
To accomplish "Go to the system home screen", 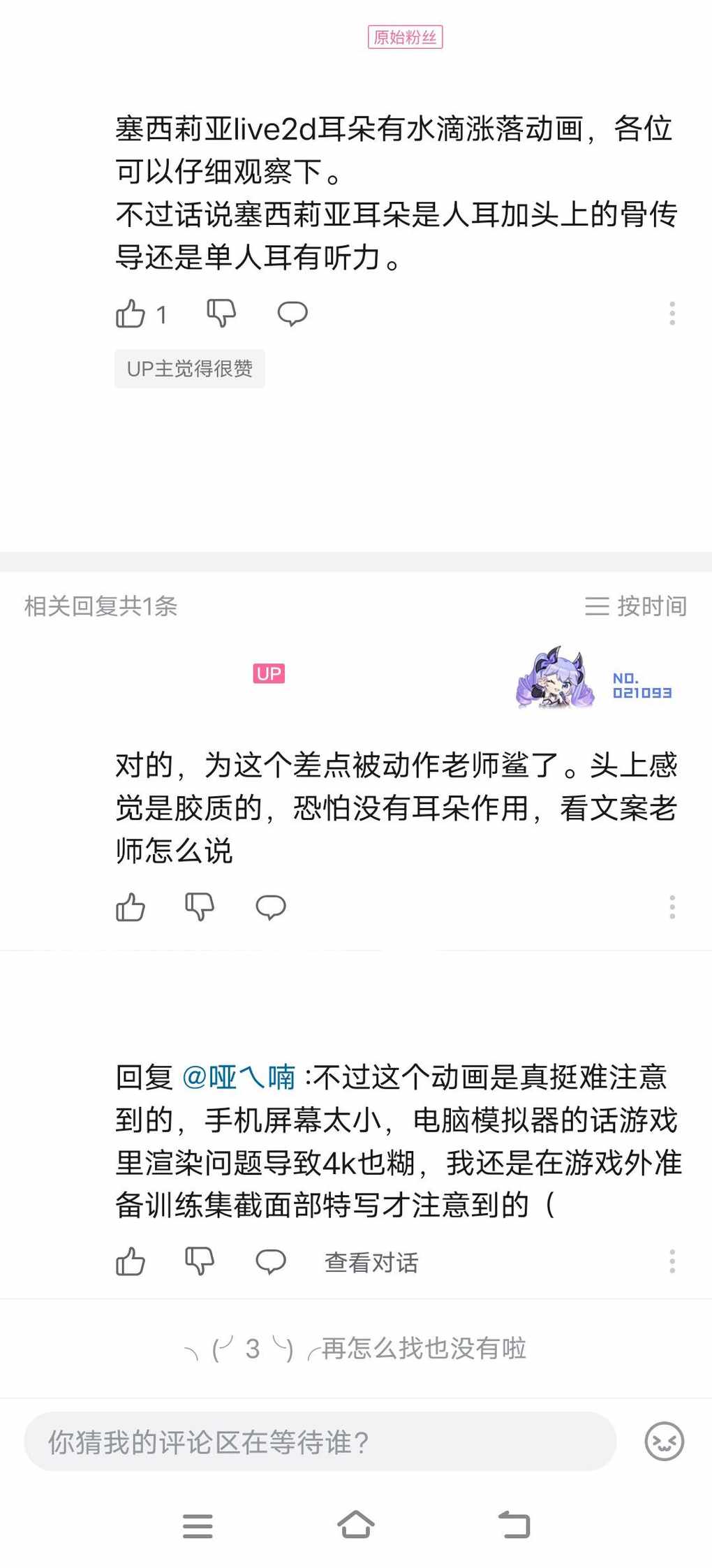I will [x=356, y=1525].
